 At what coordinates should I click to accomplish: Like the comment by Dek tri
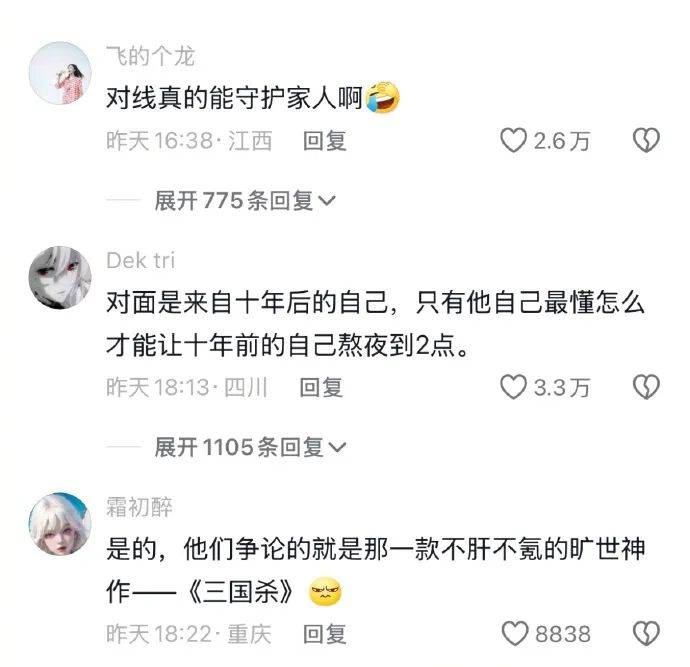(514, 387)
